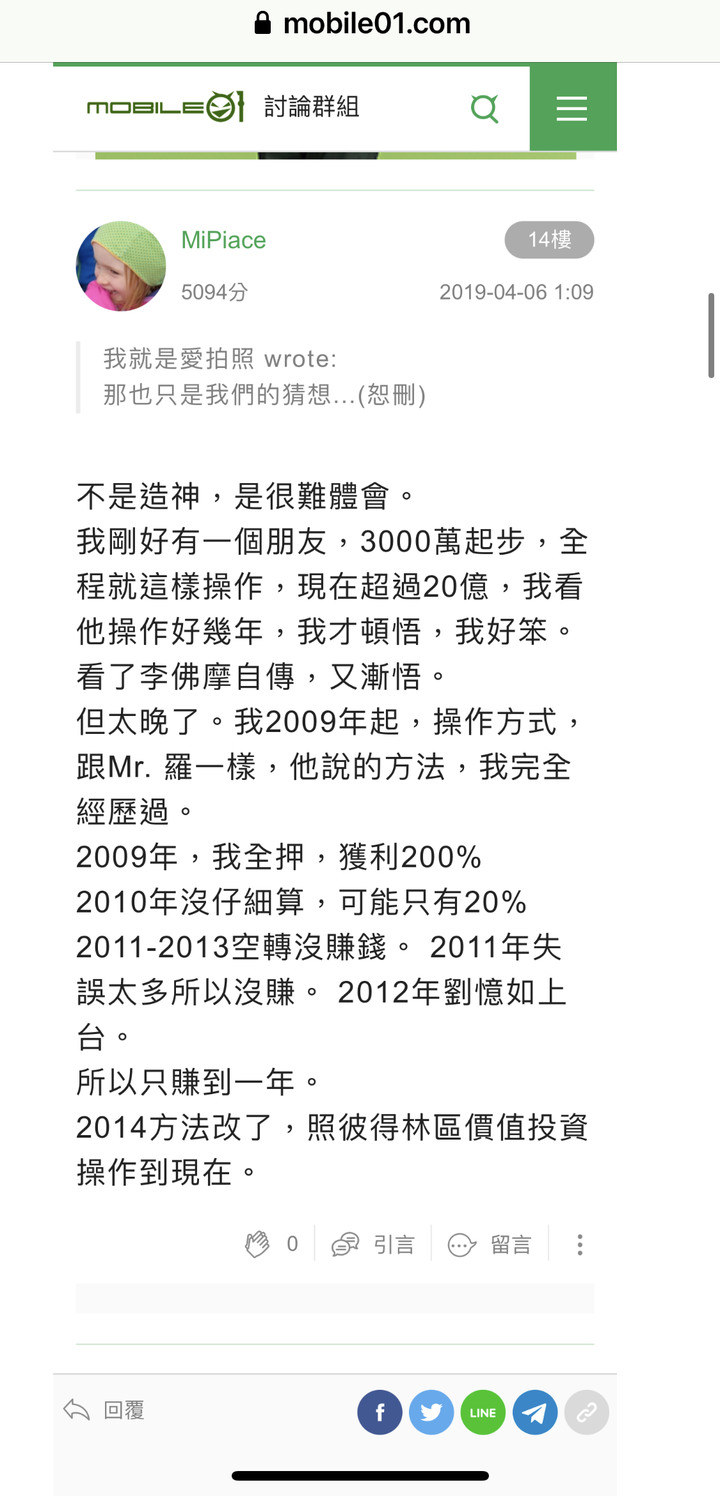Image resolution: width=720 pixels, height=1496 pixels.
Task: Open the Mobile01 search icon
Action: (x=484, y=107)
